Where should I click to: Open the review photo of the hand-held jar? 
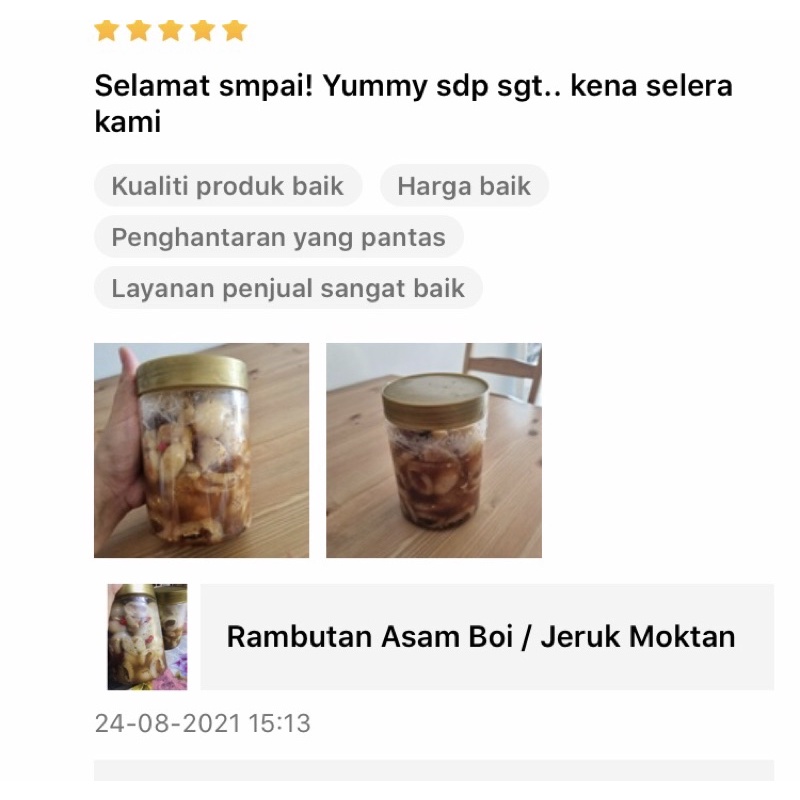(201, 450)
